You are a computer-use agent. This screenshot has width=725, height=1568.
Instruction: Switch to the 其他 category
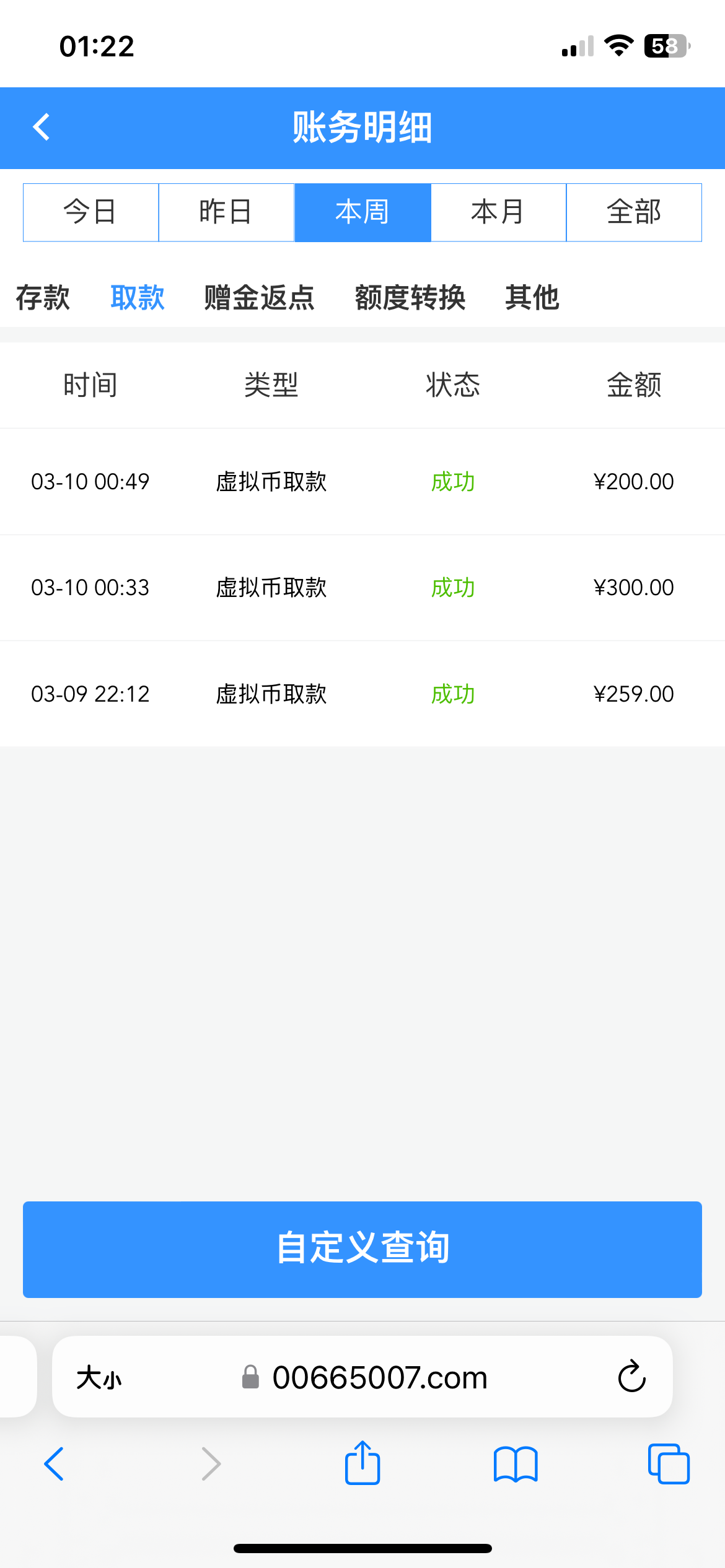click(532, 298)
